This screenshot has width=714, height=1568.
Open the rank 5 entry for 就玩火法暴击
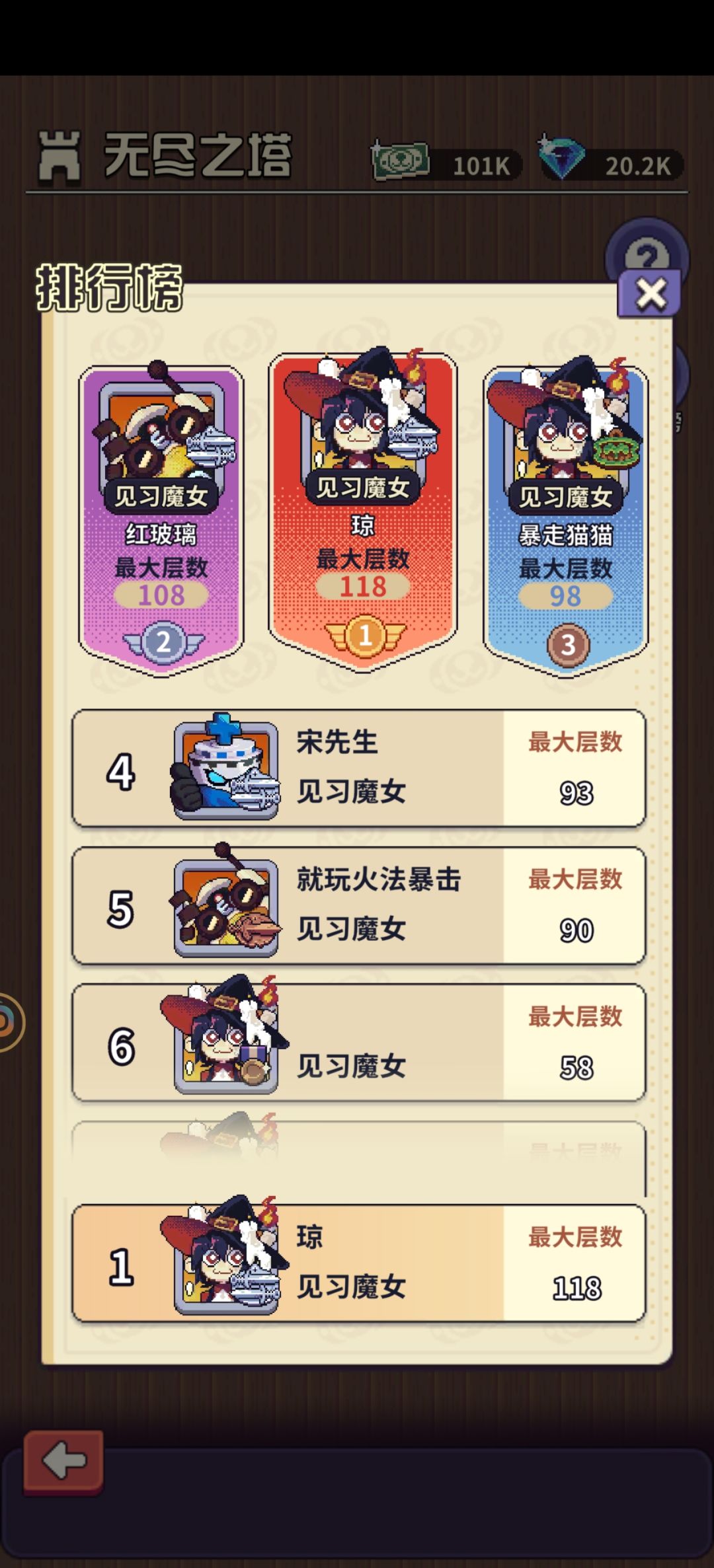point(357,905)
